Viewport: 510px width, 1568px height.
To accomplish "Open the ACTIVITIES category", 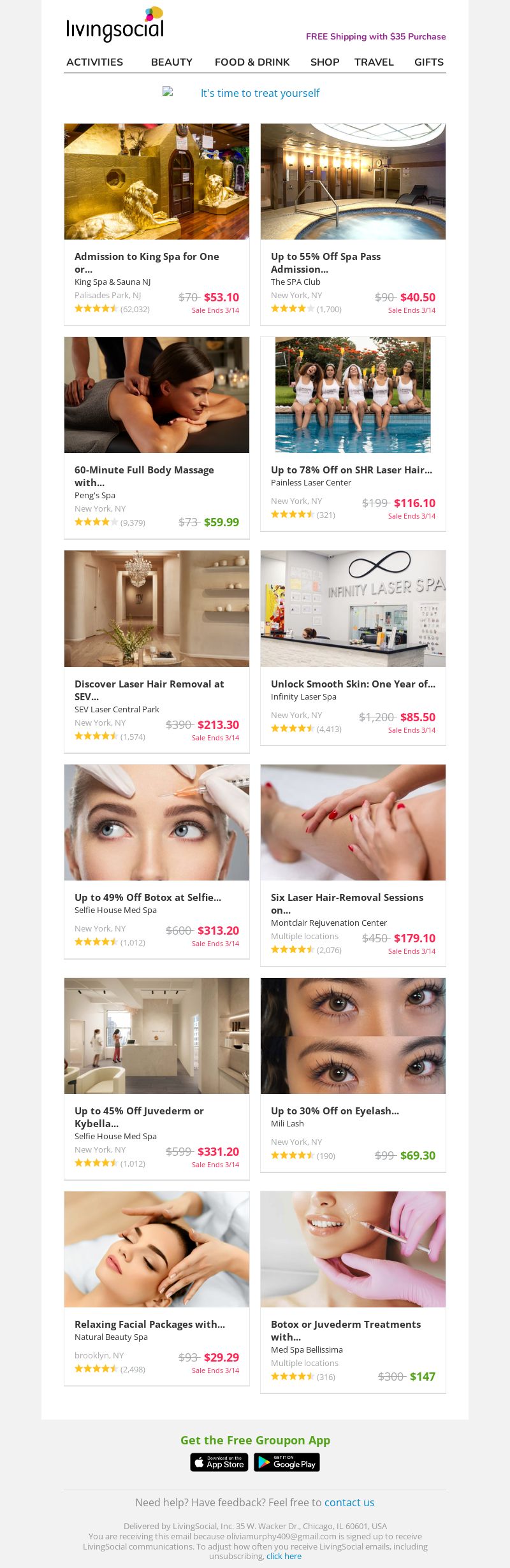I will click(94, 62).
